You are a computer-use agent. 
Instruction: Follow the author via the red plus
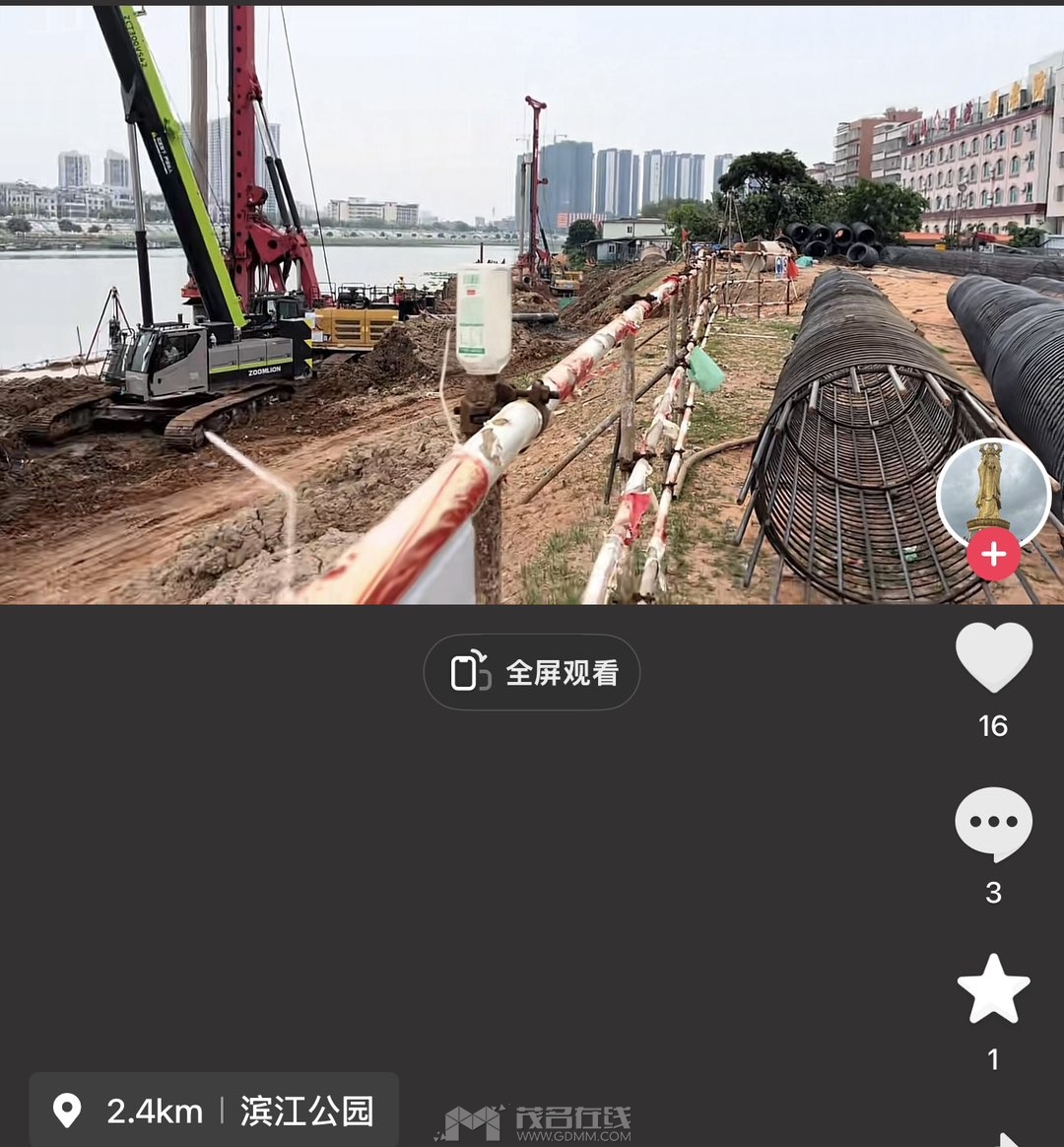[x=993, y=554]
